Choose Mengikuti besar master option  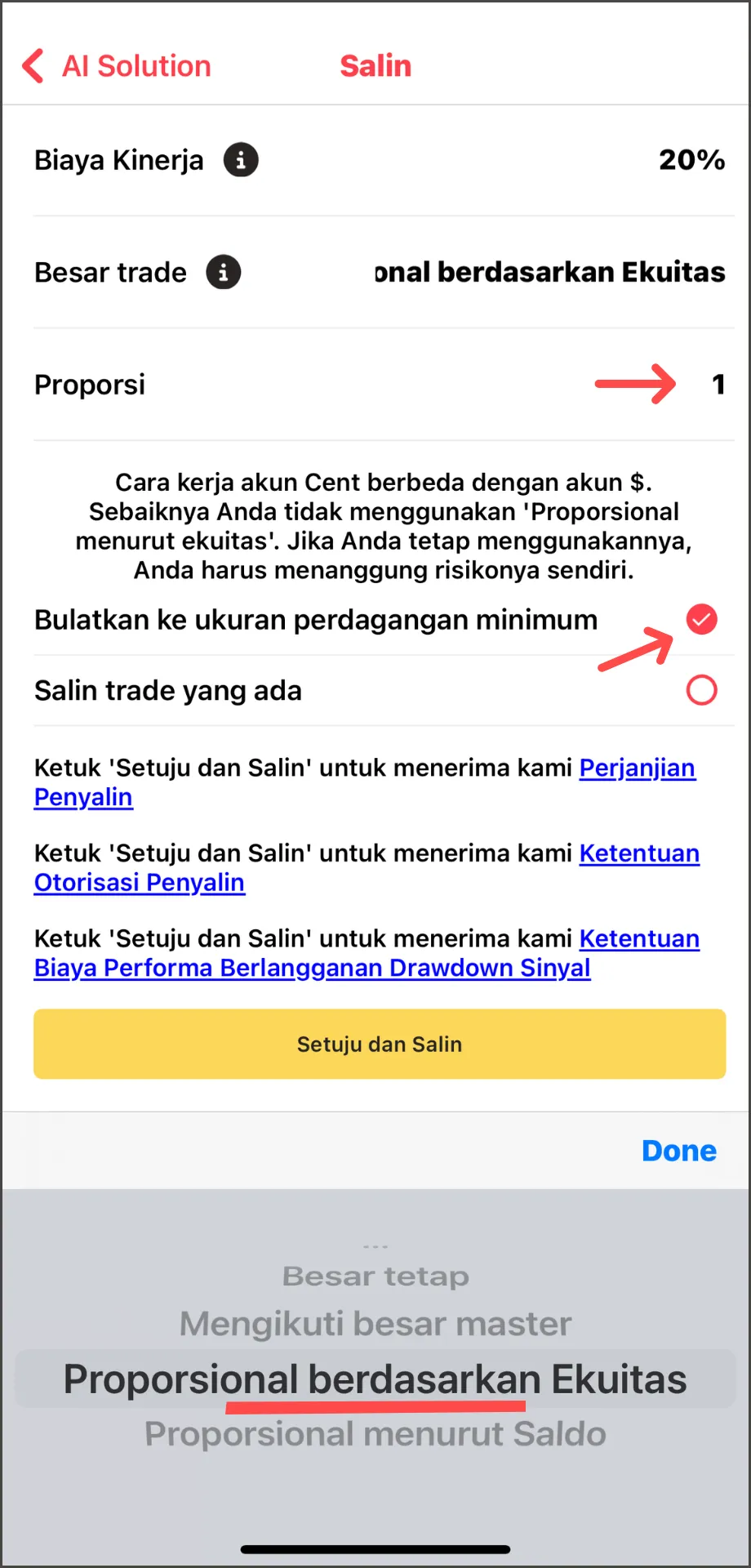[375, 1324]
